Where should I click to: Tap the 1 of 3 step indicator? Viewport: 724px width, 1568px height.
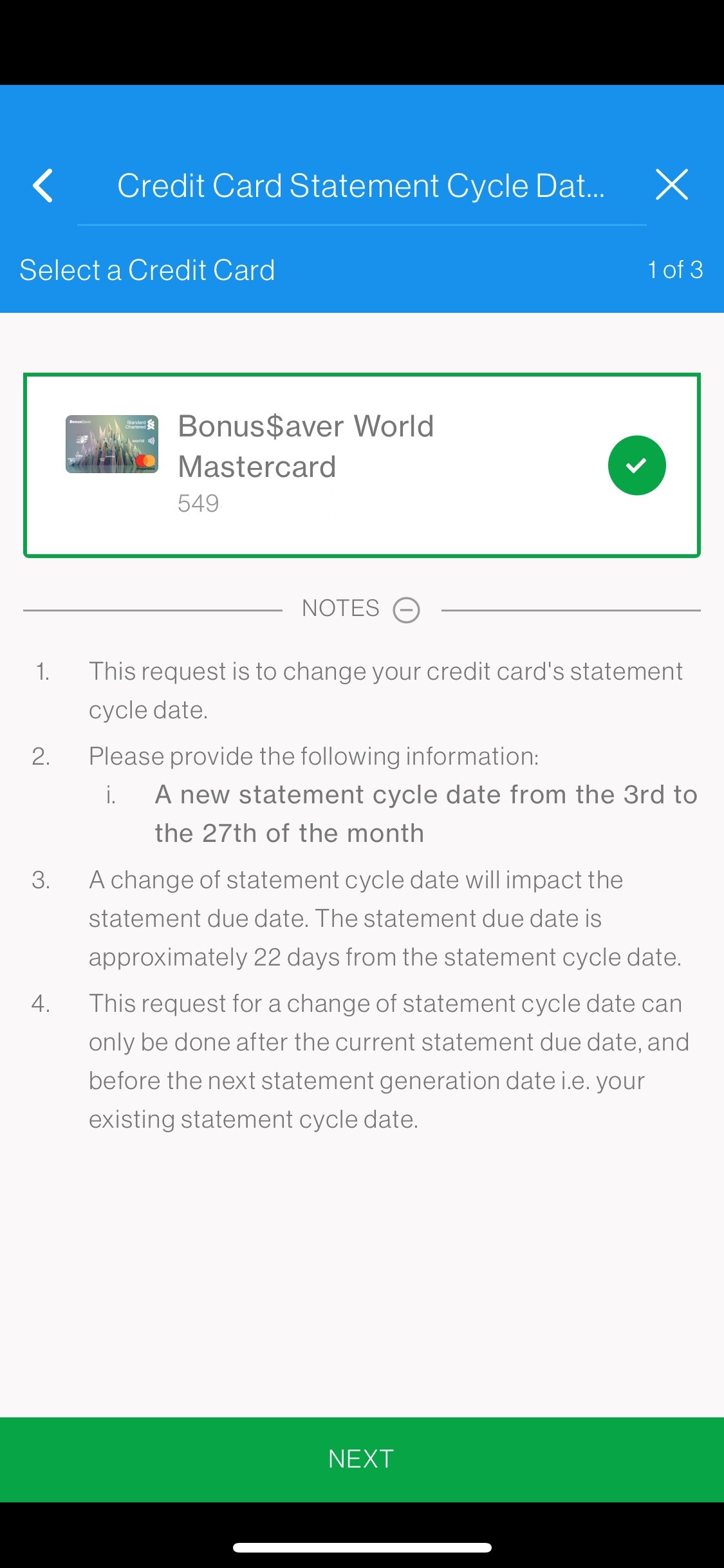coord(676,270)
